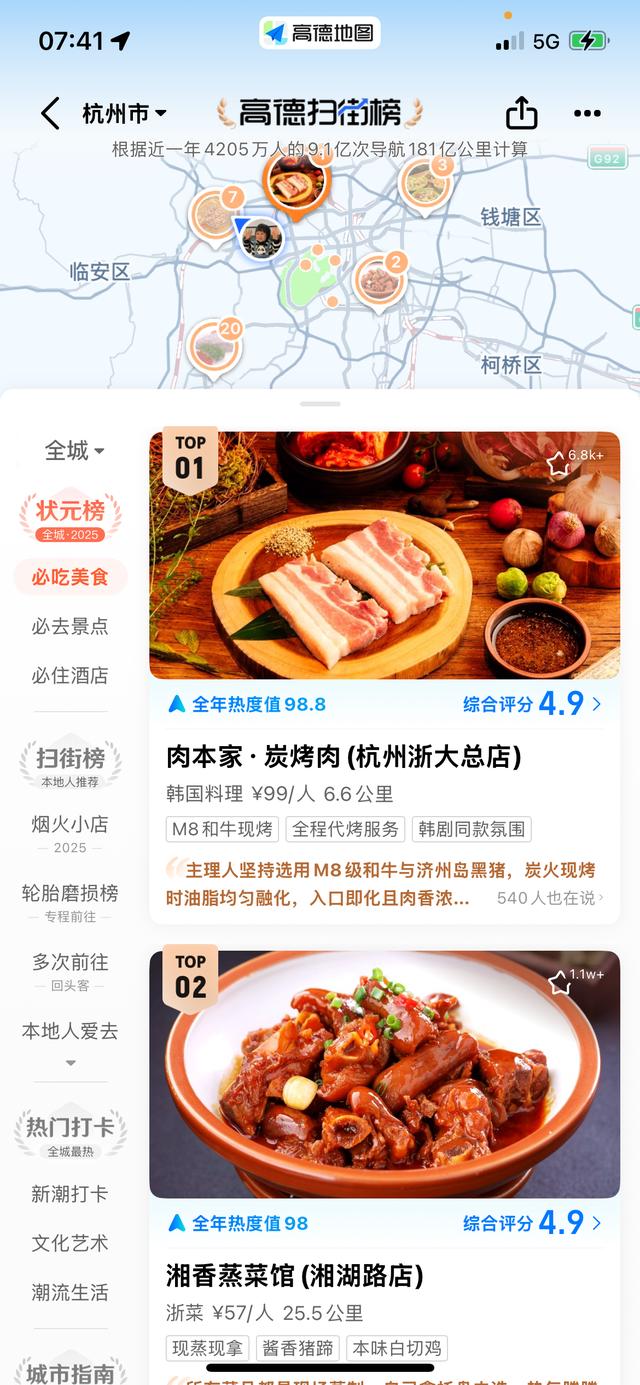Select 潮流生活 category
This screenshot has height=1385, width=640.
[x=70, y=1292]
